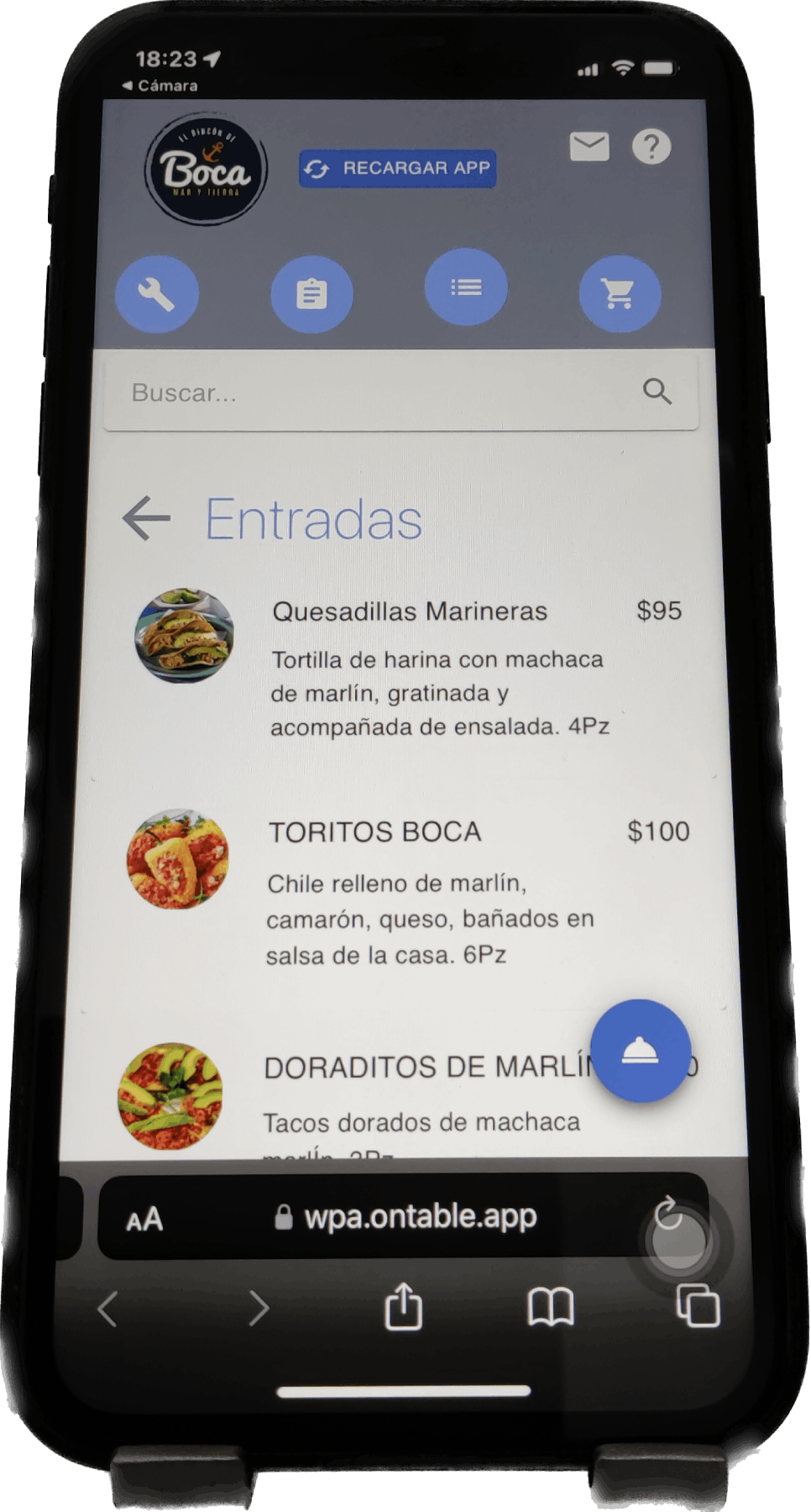This screenshot has width=811, height=1512.
Task: Show open Safari tabs
Action: 698,1305
